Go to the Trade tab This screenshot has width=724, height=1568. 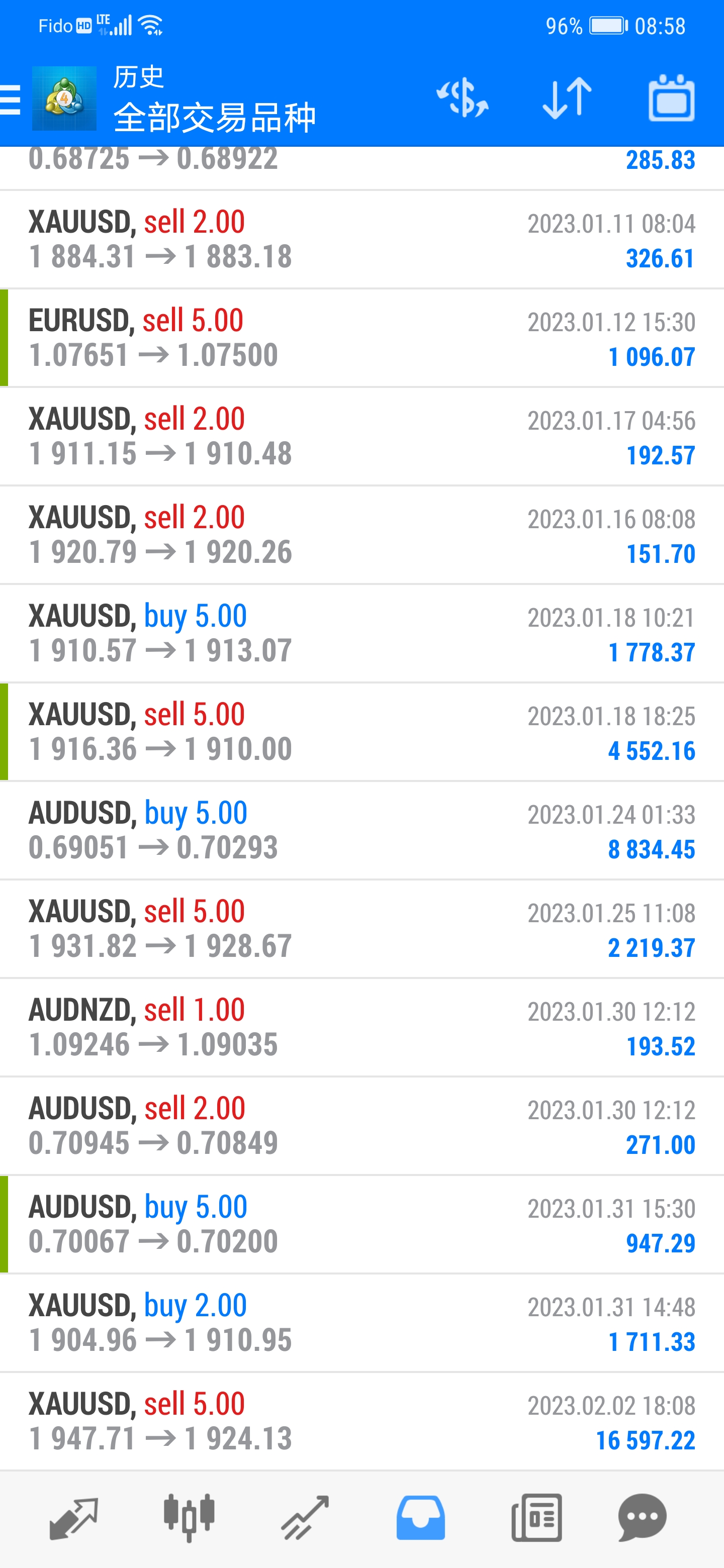305,1518
